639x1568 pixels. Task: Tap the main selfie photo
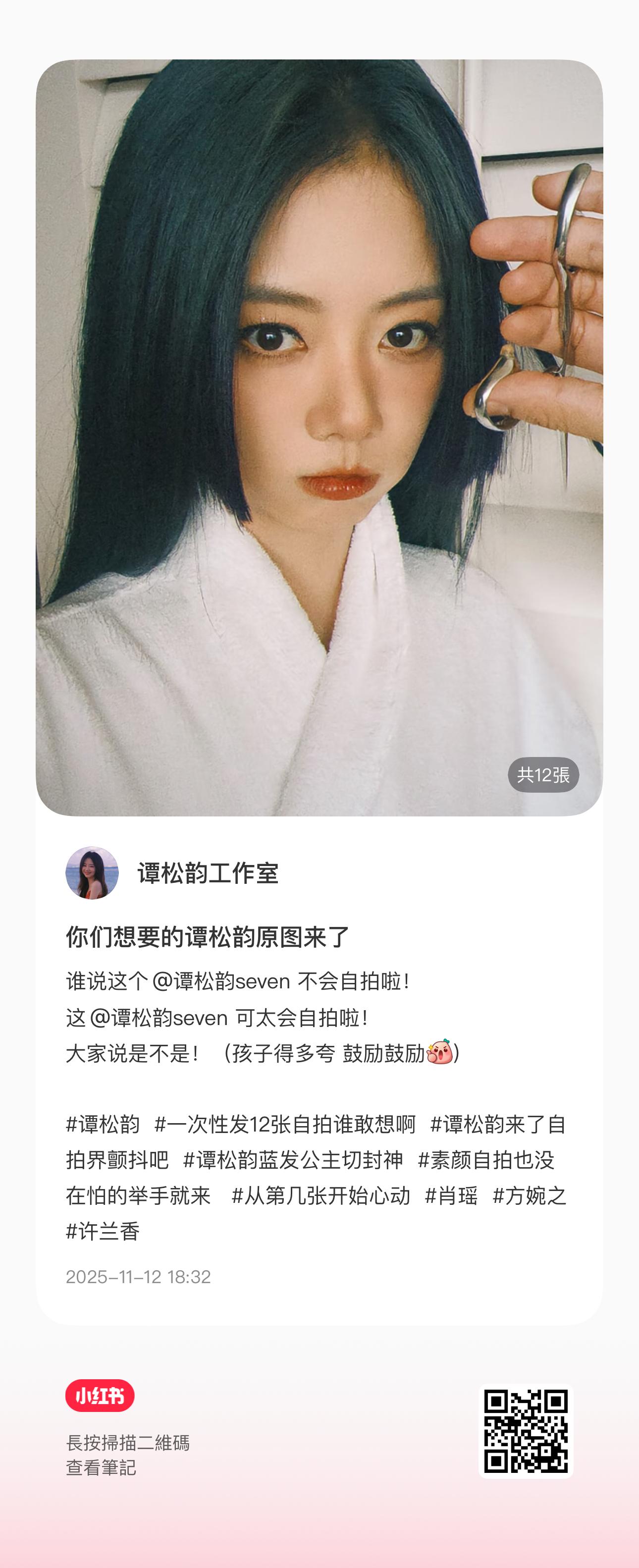[x=319, y=426]
